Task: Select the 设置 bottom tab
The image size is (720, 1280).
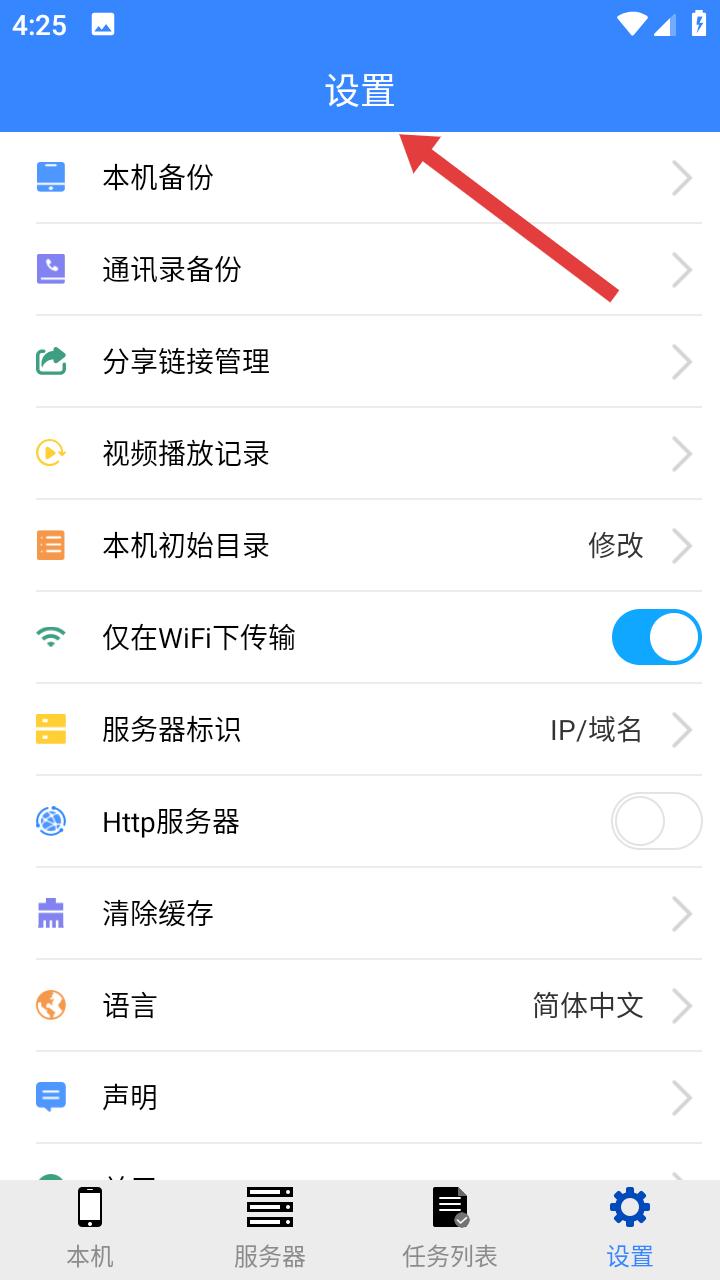Action: coord(630,1229)
